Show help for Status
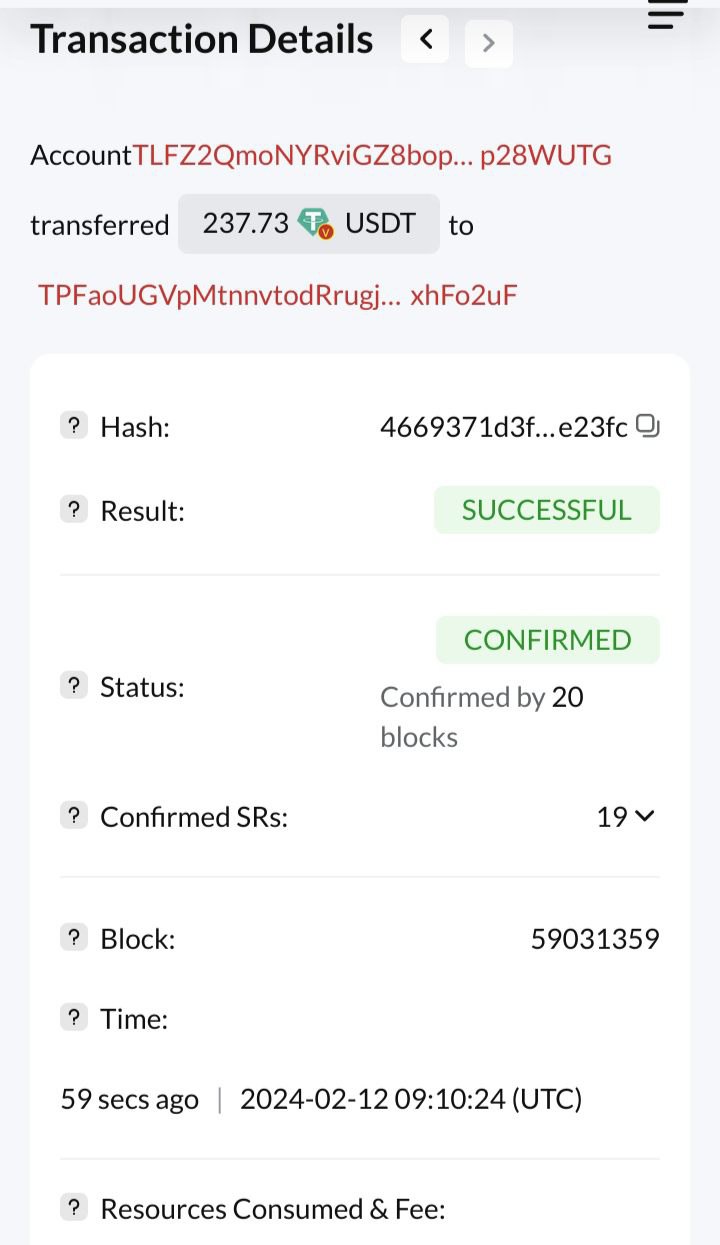Screen dimensions: 720x1245 pyautogui.click(x=73, y=687)
